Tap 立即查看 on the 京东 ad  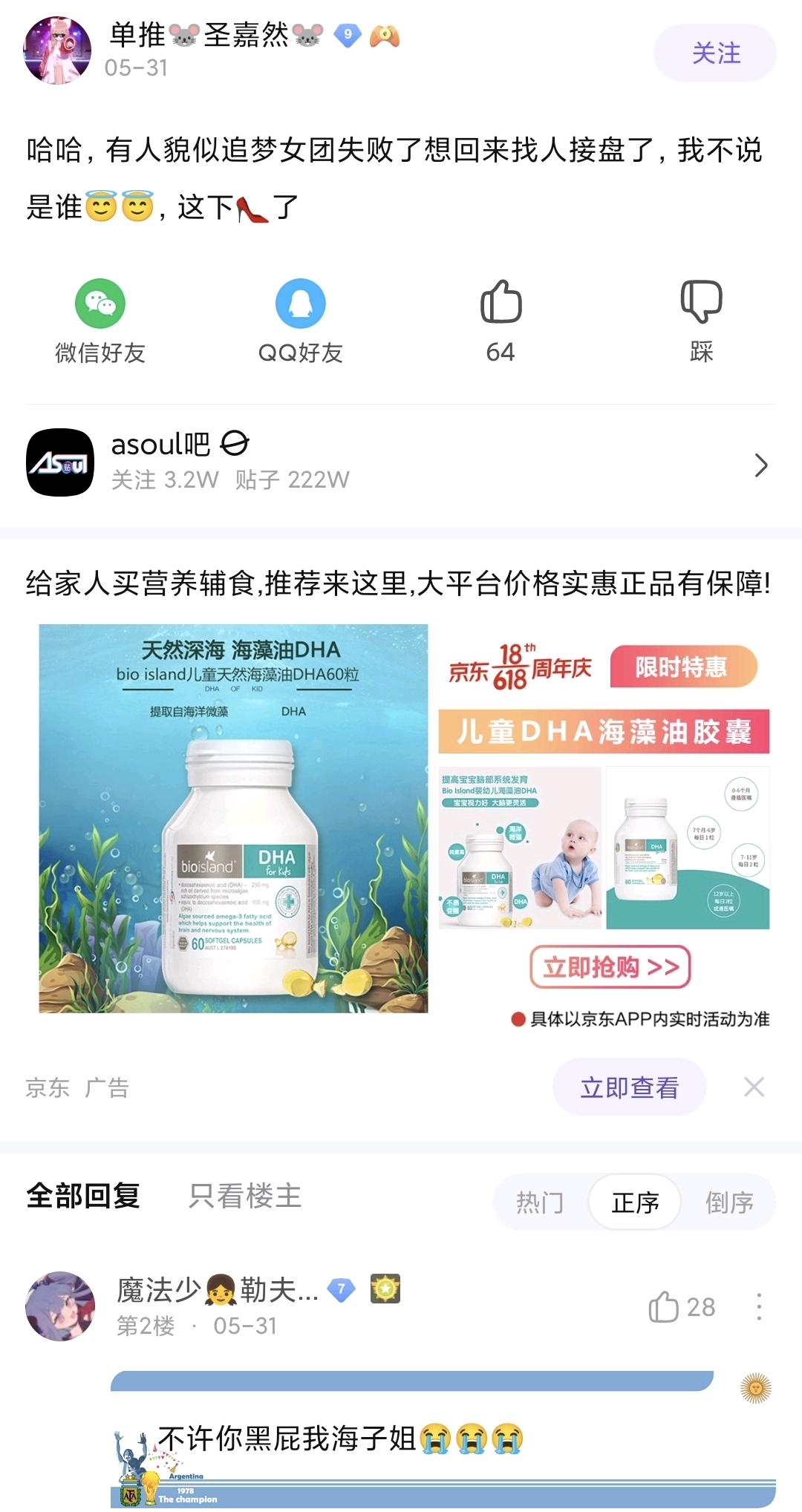628,1087
